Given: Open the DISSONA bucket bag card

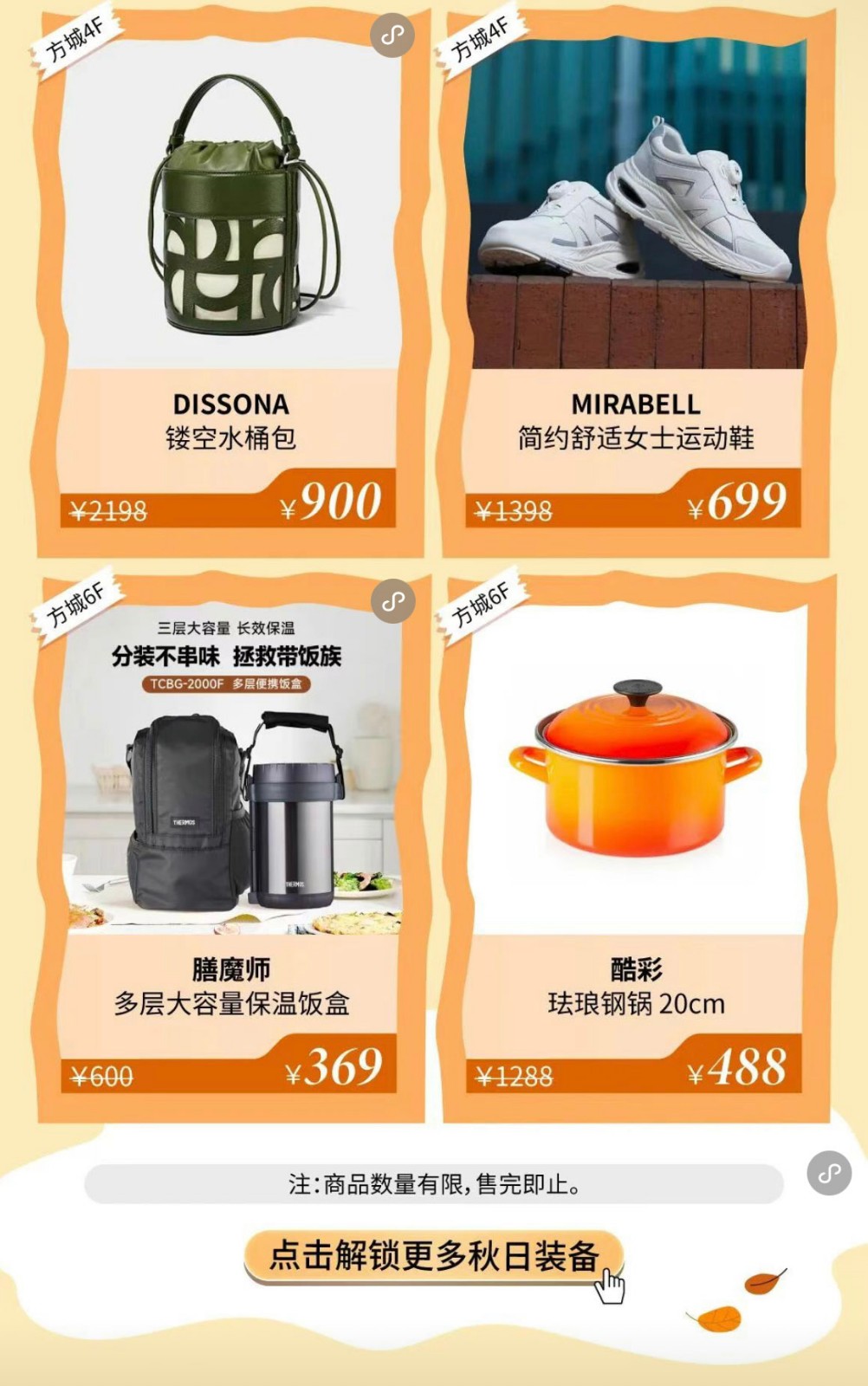Looking at the screenshot, I should click(230, 286).
